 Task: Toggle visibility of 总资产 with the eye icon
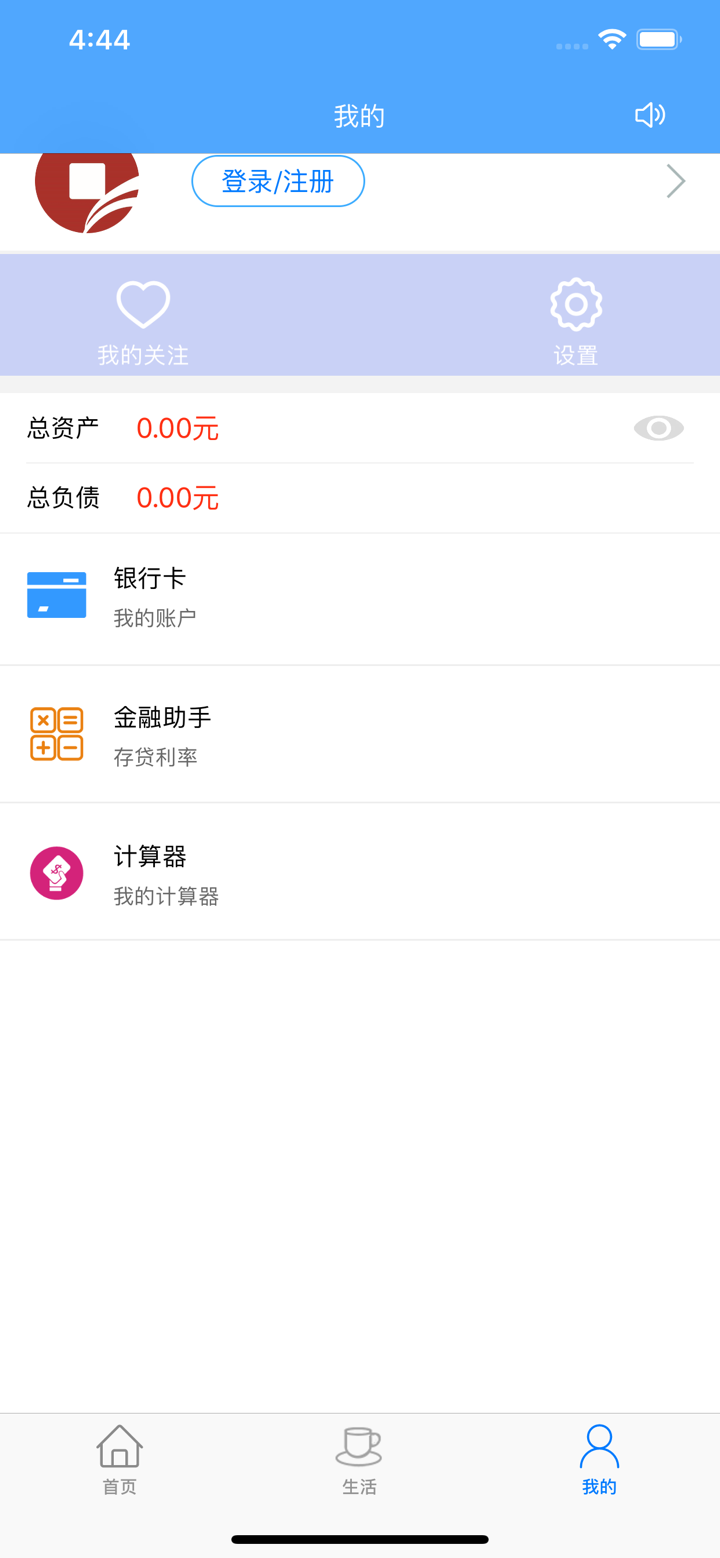tap(657, 428)
